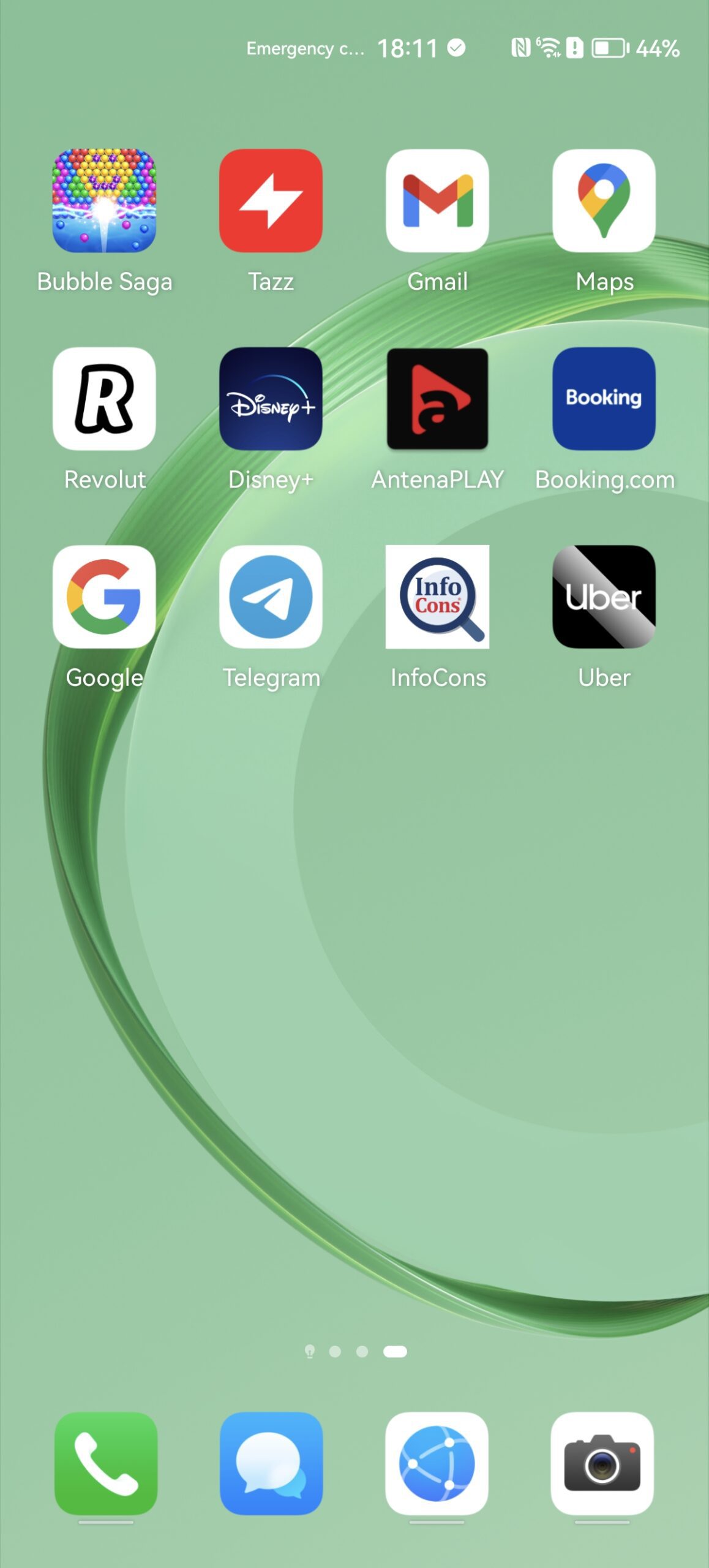This screenshot has width=709, height=1568.
Task: Launch Google Maps
Action: click(x=604, y=201)
